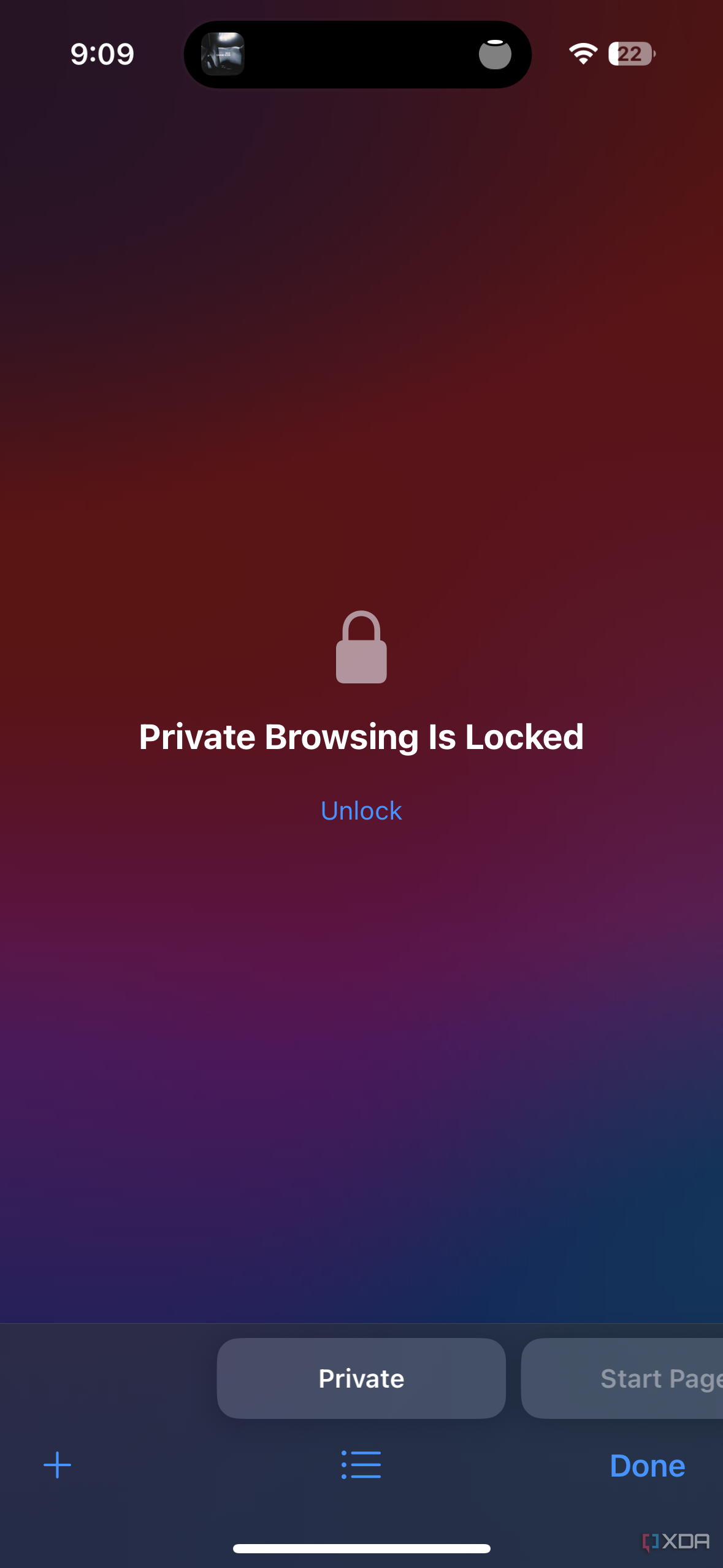The width and height of the screenshot is (723, 1568).
Task: Tap Done to close tab overview
Action: click(648, 1466)
